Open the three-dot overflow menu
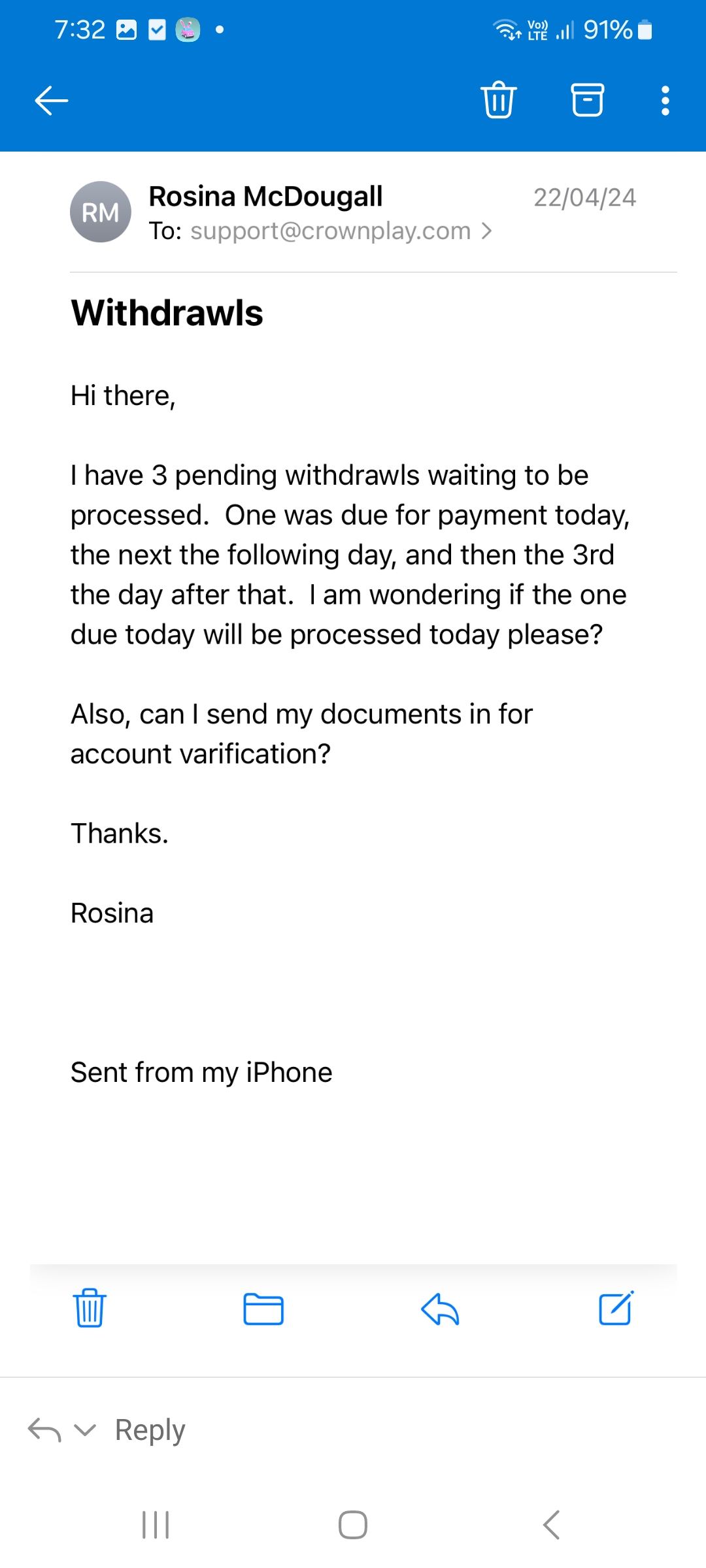706x1568 pixels. tap(665, 101)
